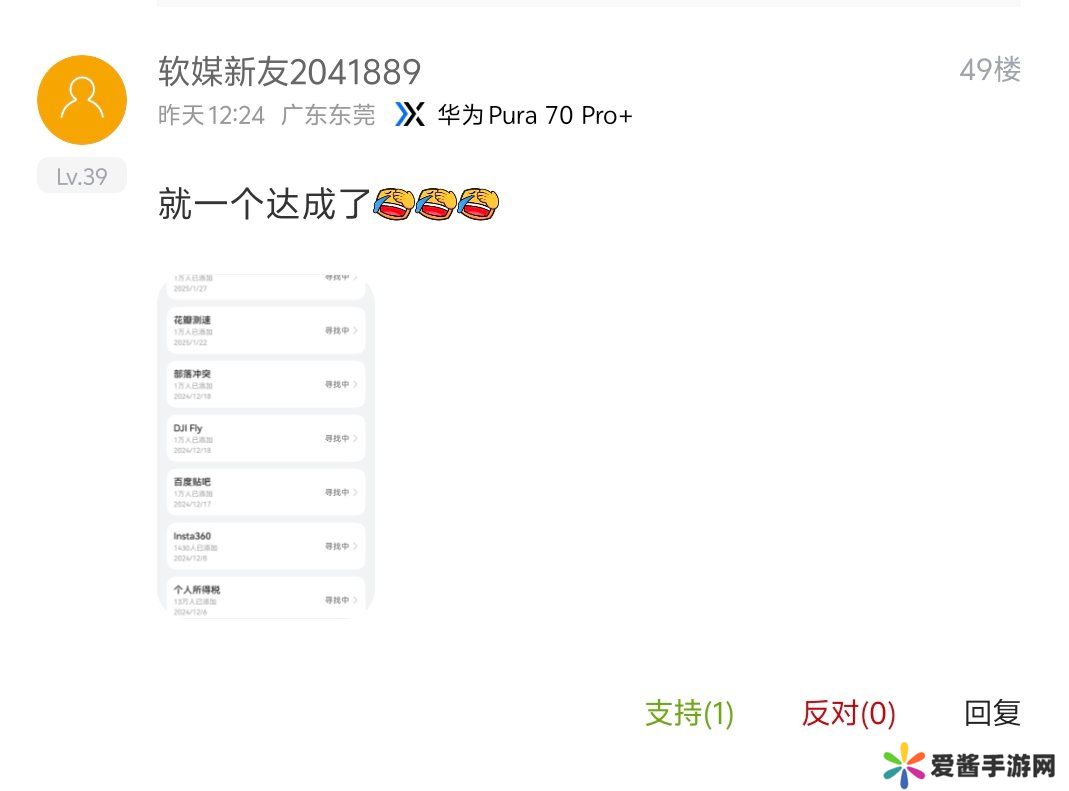This screenshot has height=791, width=1069.
Task: Upvote the comment via 支持(1)
Action: pyautogui.click(x=689, y=713)
